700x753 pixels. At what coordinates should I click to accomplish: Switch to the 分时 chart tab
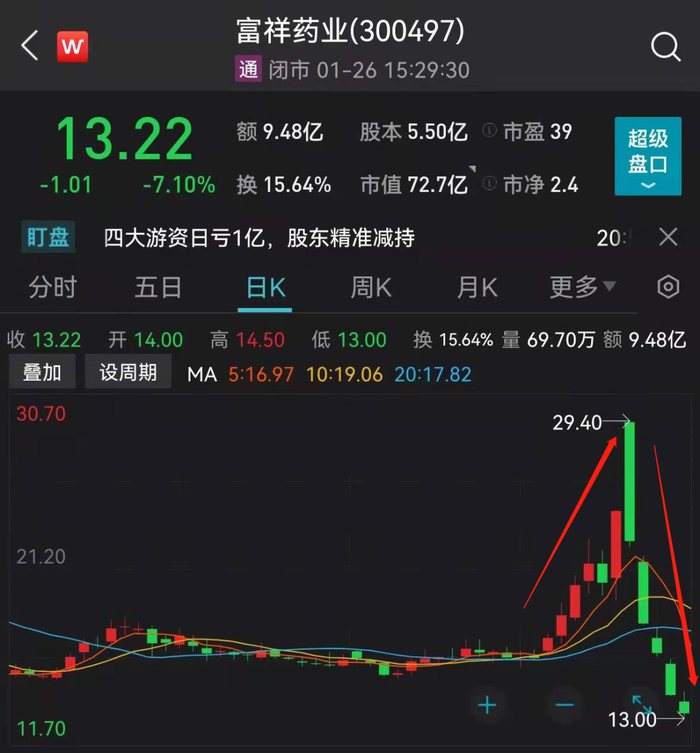53,288
